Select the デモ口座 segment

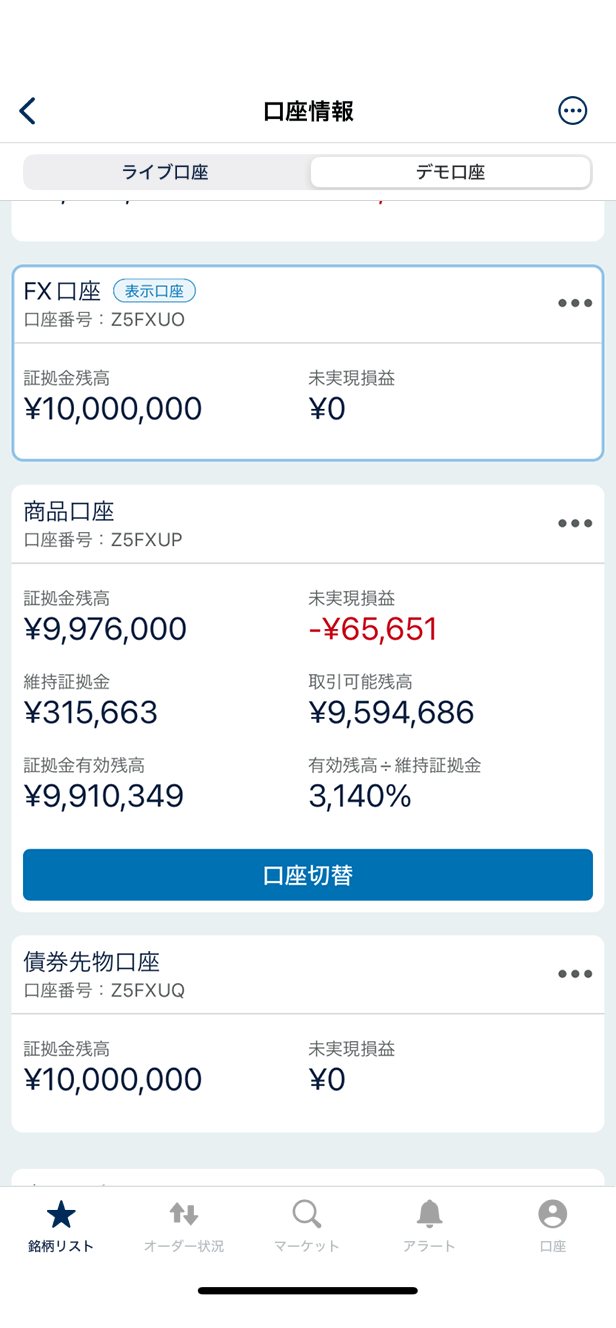(x=450, y=172)
